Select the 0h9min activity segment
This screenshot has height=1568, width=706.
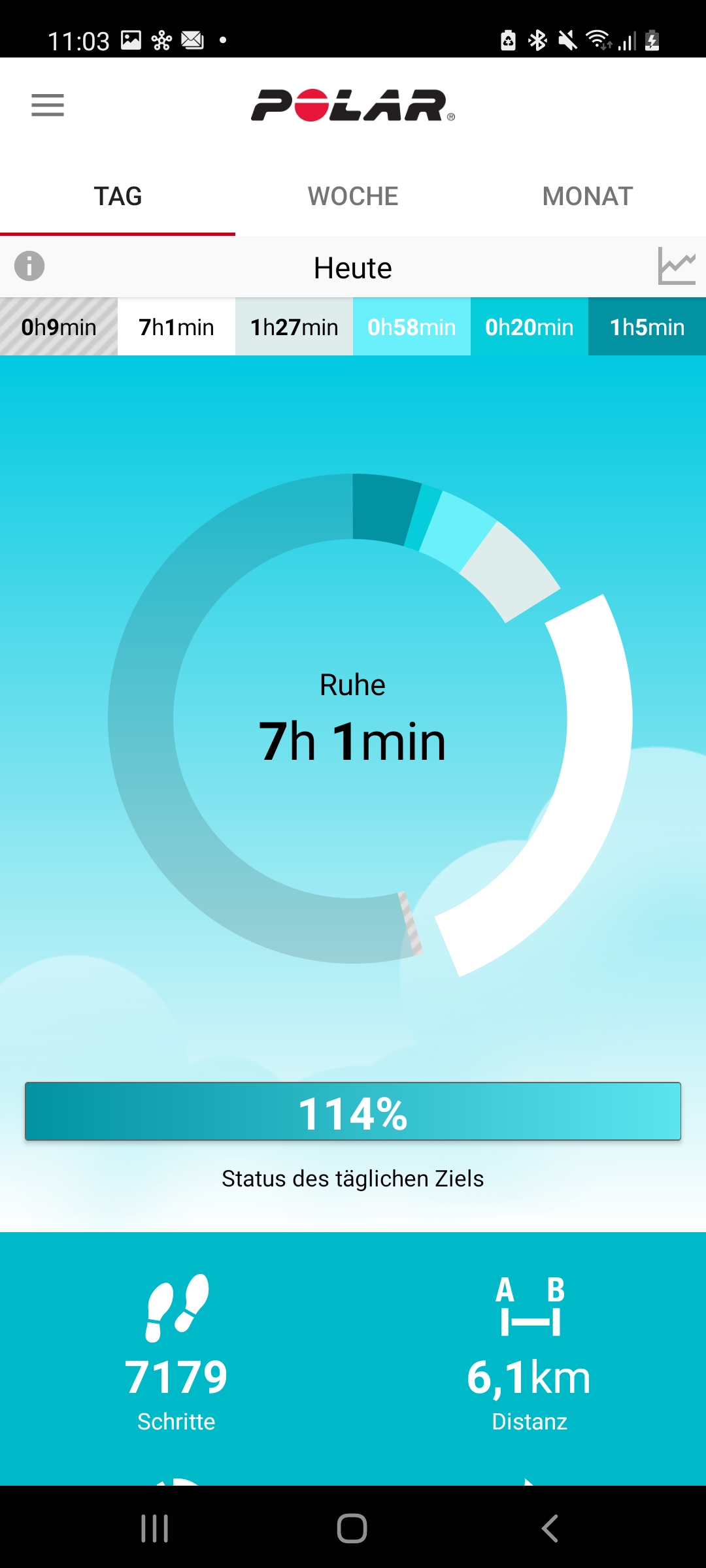59,327
